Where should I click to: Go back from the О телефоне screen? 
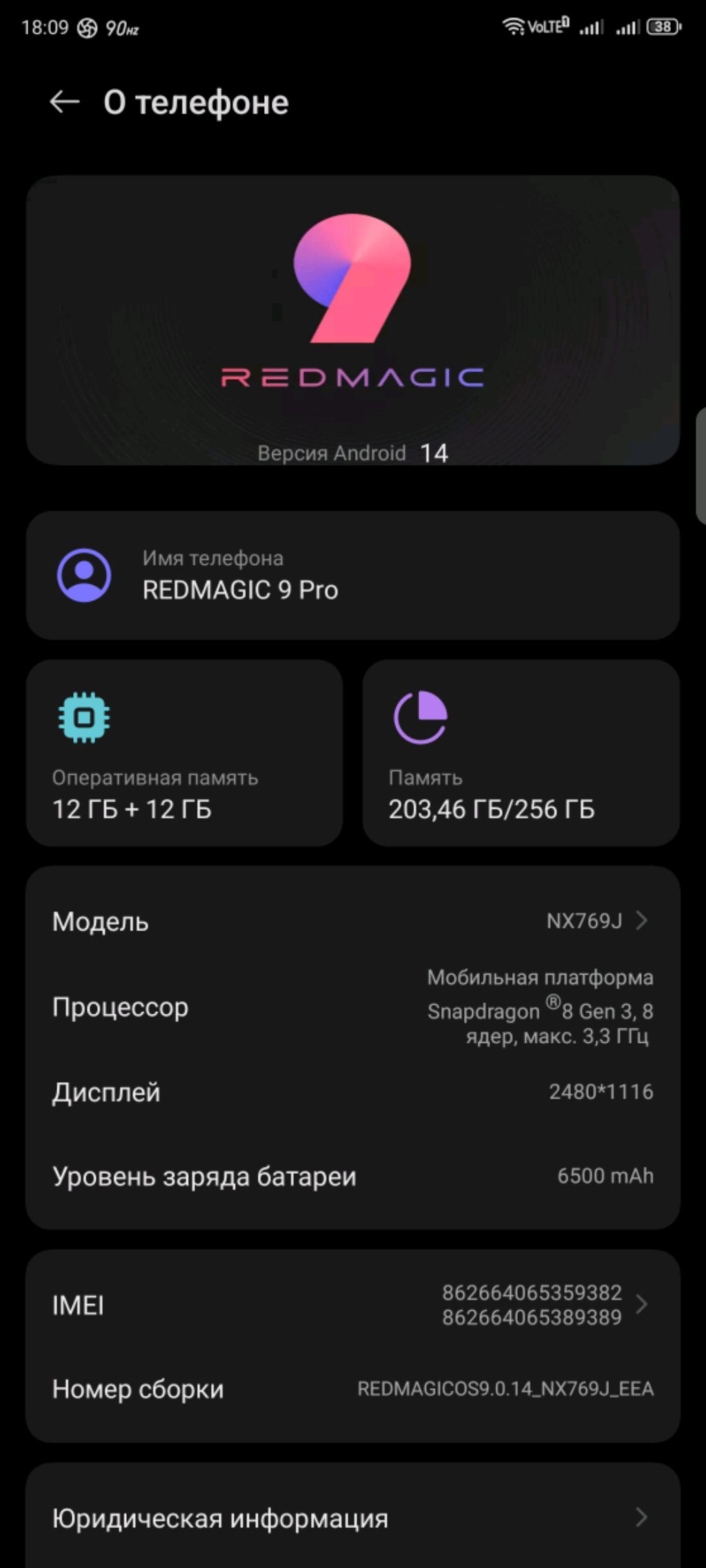point(65,103)
